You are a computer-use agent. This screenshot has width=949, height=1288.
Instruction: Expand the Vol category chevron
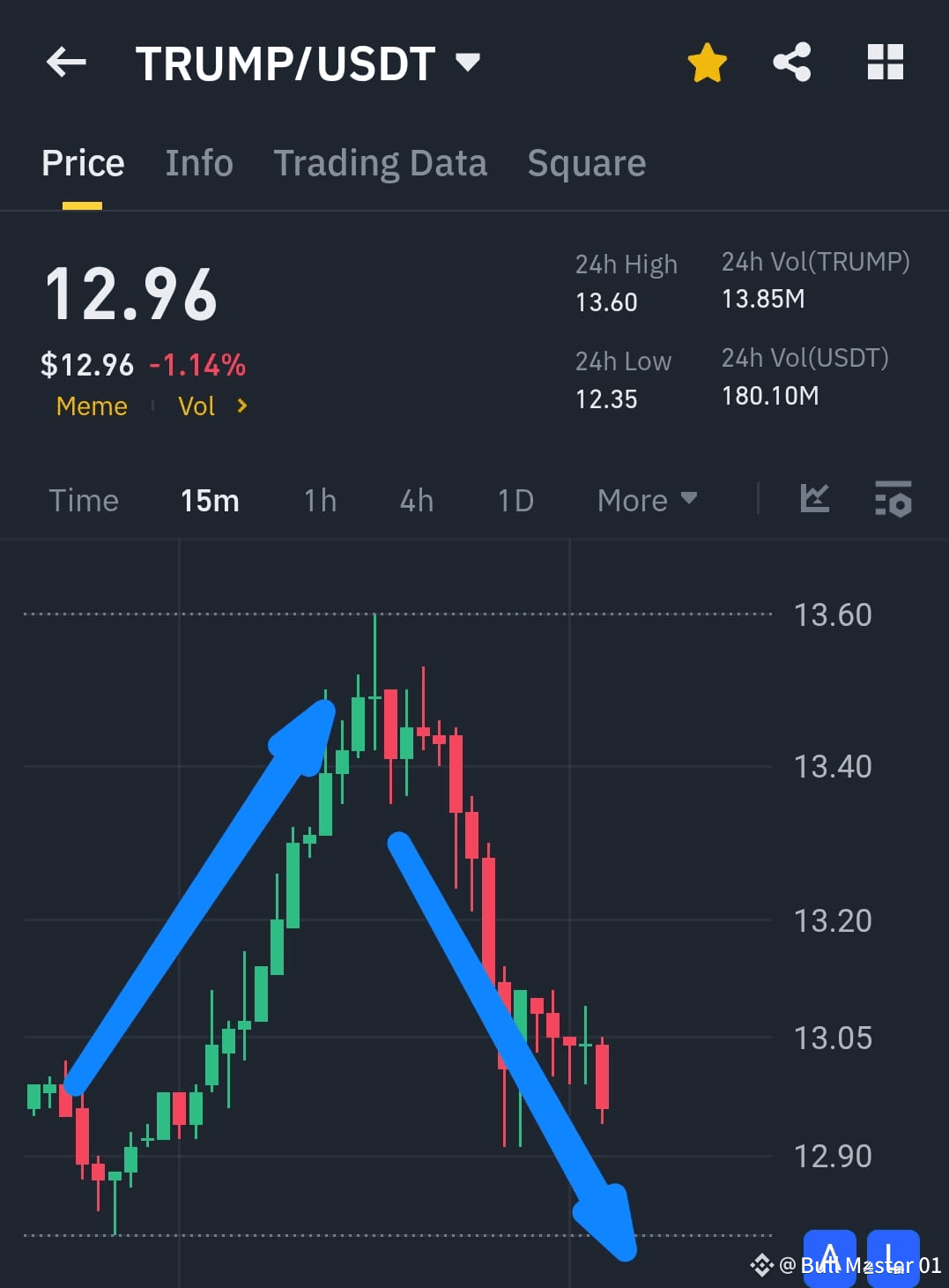(x=241, y=406)
